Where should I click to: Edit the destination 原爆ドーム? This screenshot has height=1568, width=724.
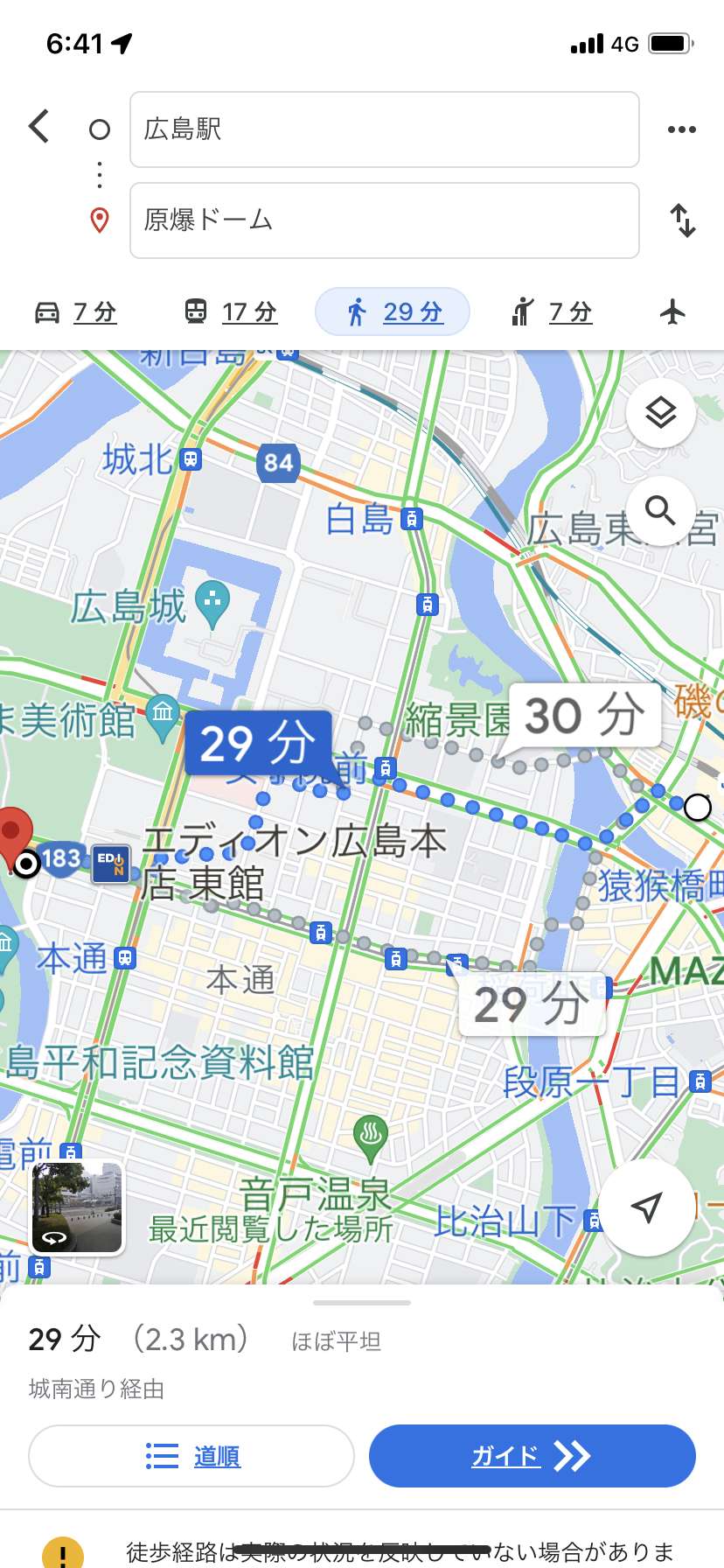tap(385, 220)
